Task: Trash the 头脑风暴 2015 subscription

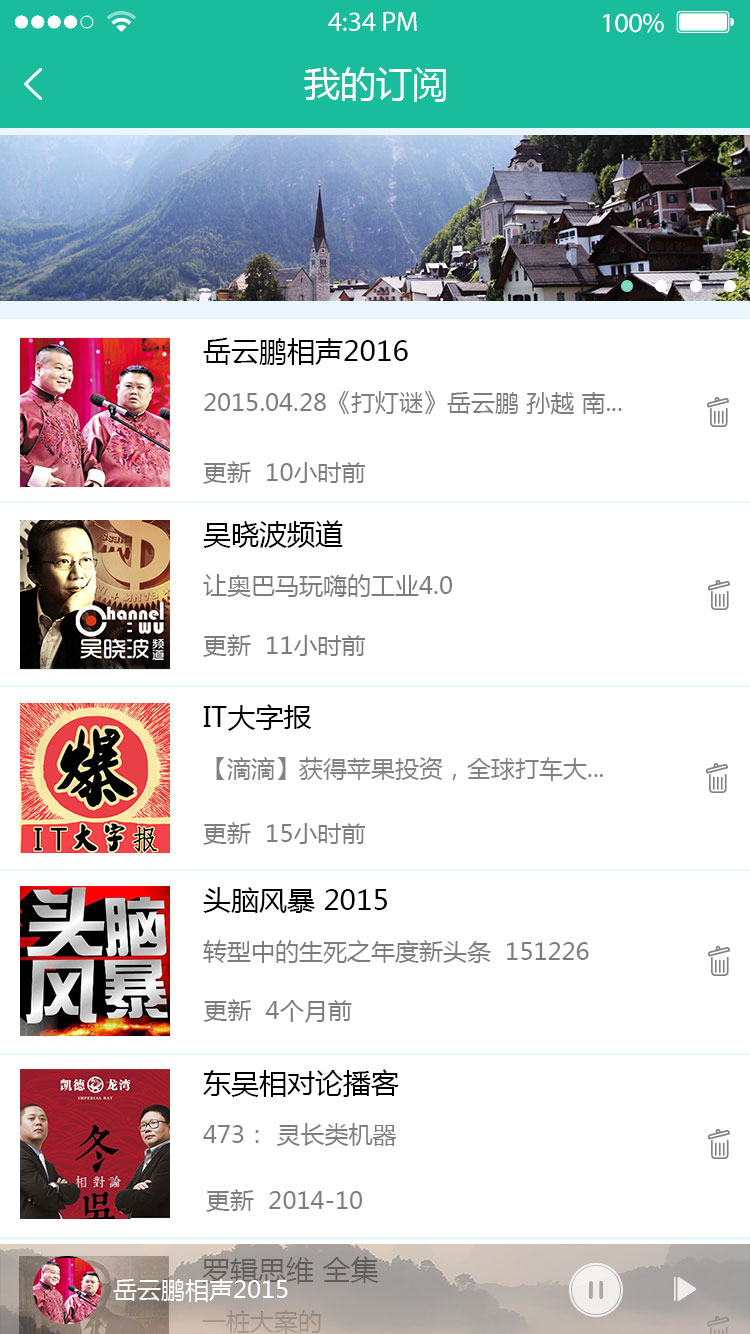Action: pos(718,961)
